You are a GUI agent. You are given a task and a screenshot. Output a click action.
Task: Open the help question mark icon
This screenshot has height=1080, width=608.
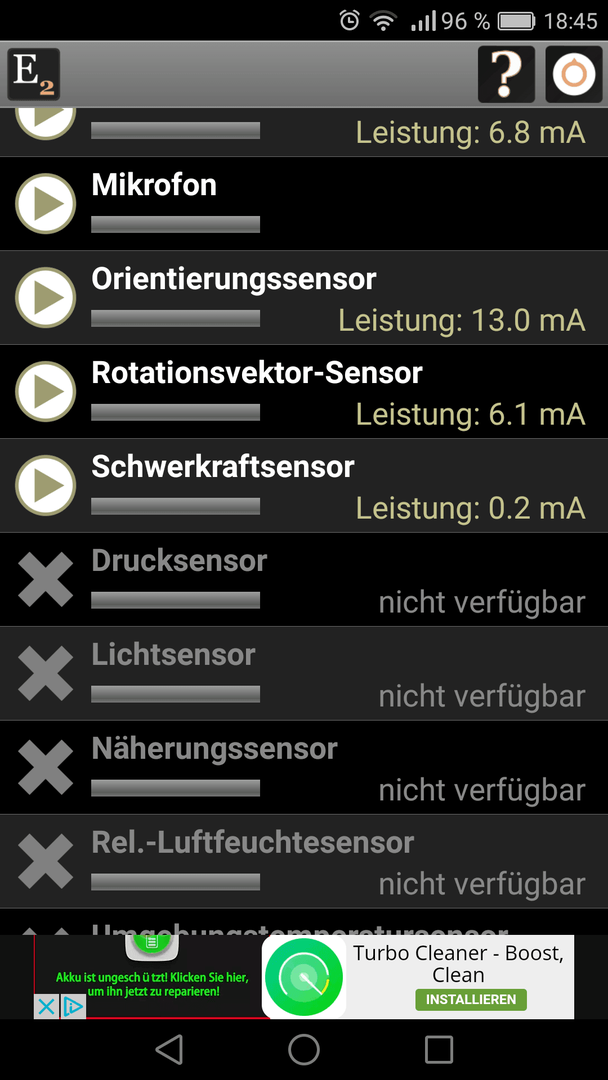click(506, 74)
